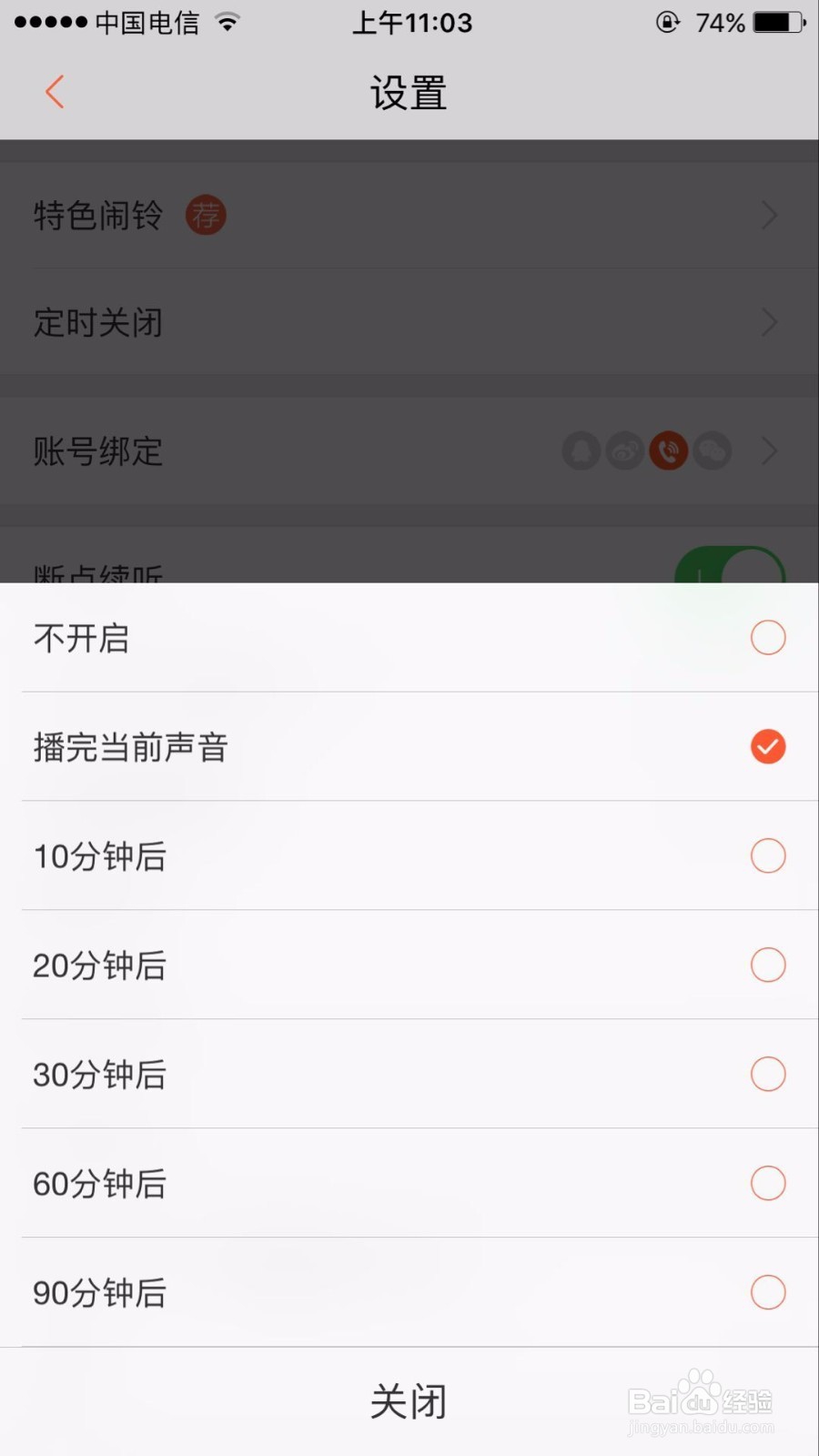Select the WeChat binding icon

coord(713,451)
